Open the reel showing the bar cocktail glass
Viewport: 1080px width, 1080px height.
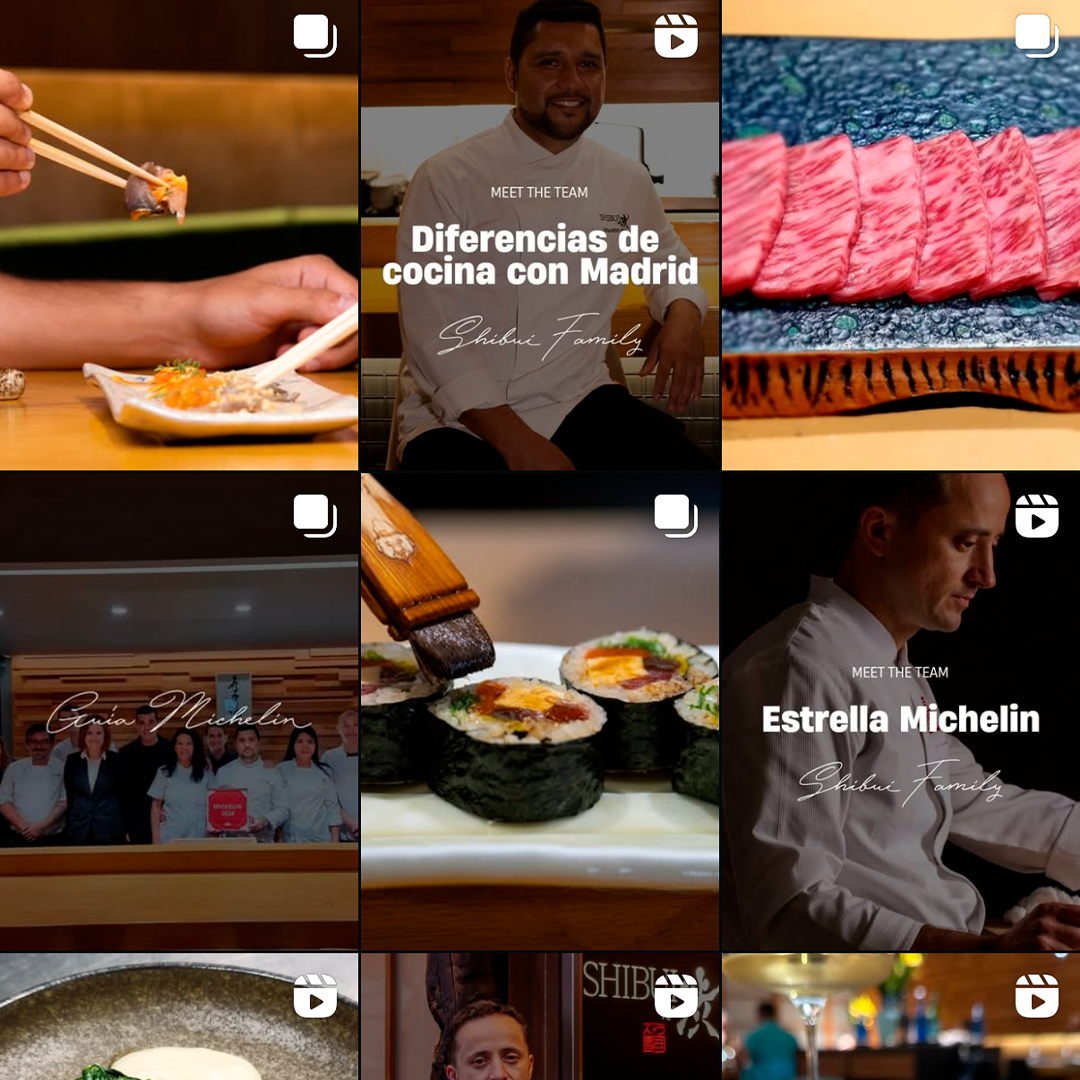pos(901,1017)
